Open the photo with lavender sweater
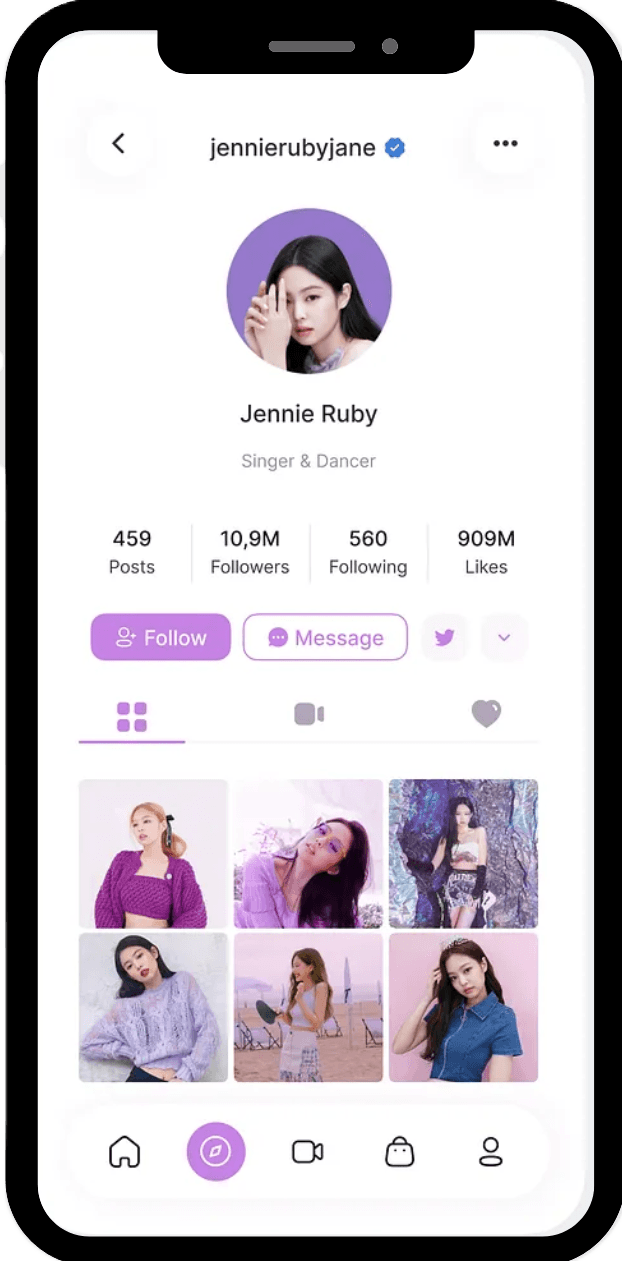This screenshot has height=1261, width=622. coord(153,1007)
